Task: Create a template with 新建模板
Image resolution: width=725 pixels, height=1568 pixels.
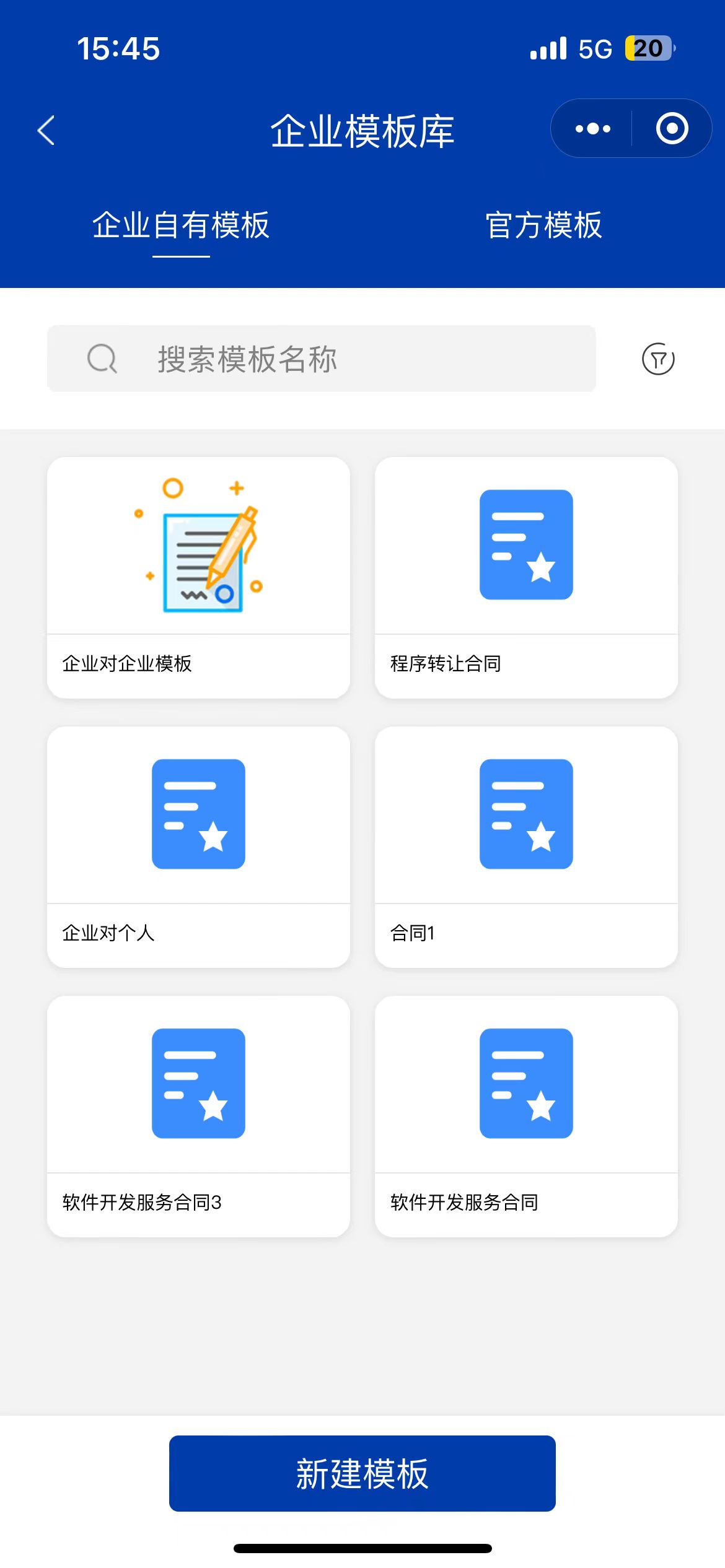Action: tap(362, 1473)
